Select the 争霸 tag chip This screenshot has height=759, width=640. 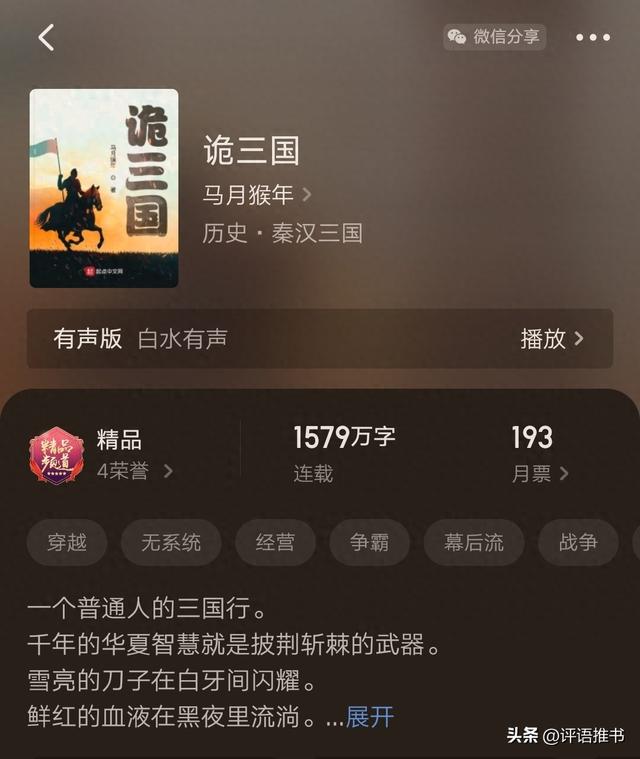pos(369,542)
